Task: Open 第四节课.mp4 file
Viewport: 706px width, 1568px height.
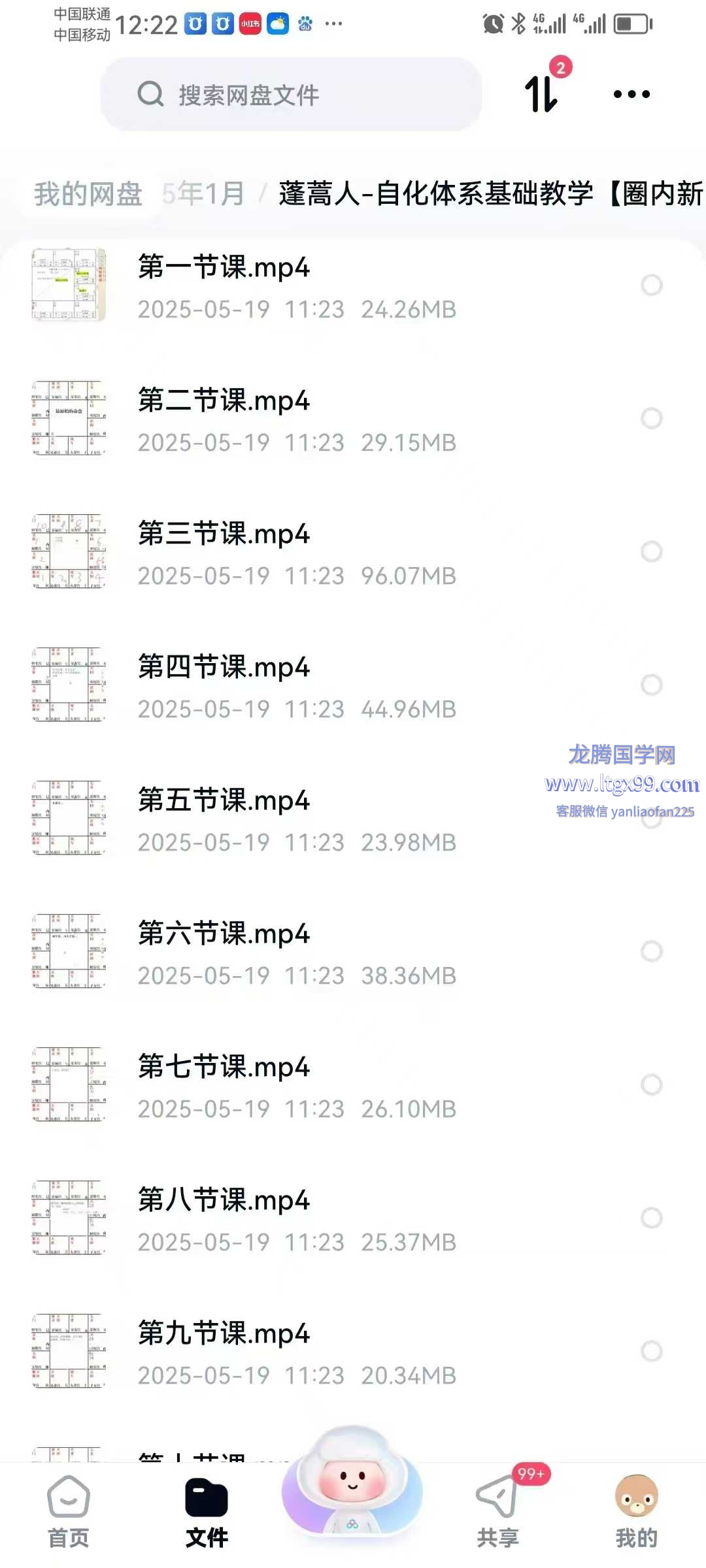Action: [224, 668]
